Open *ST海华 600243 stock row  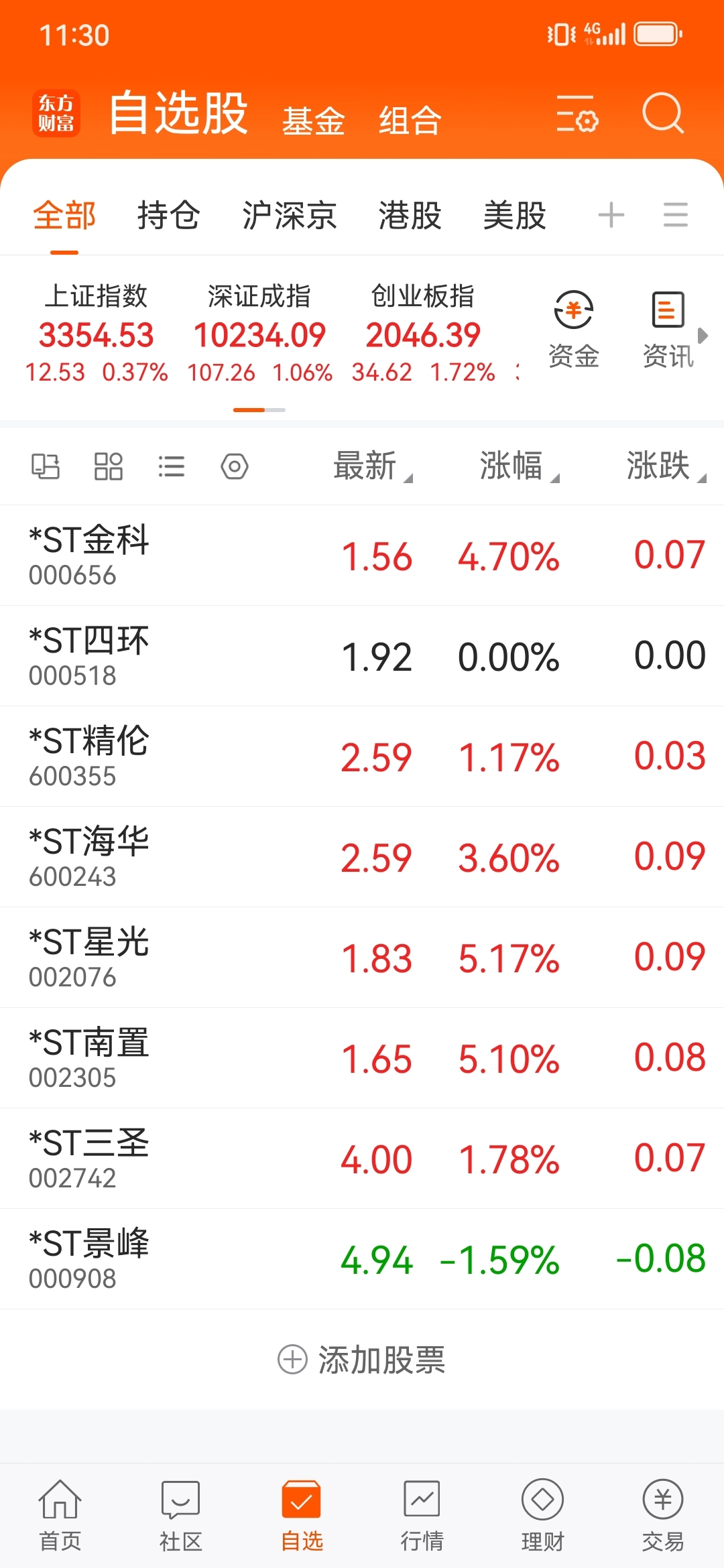tap(362, 857)
